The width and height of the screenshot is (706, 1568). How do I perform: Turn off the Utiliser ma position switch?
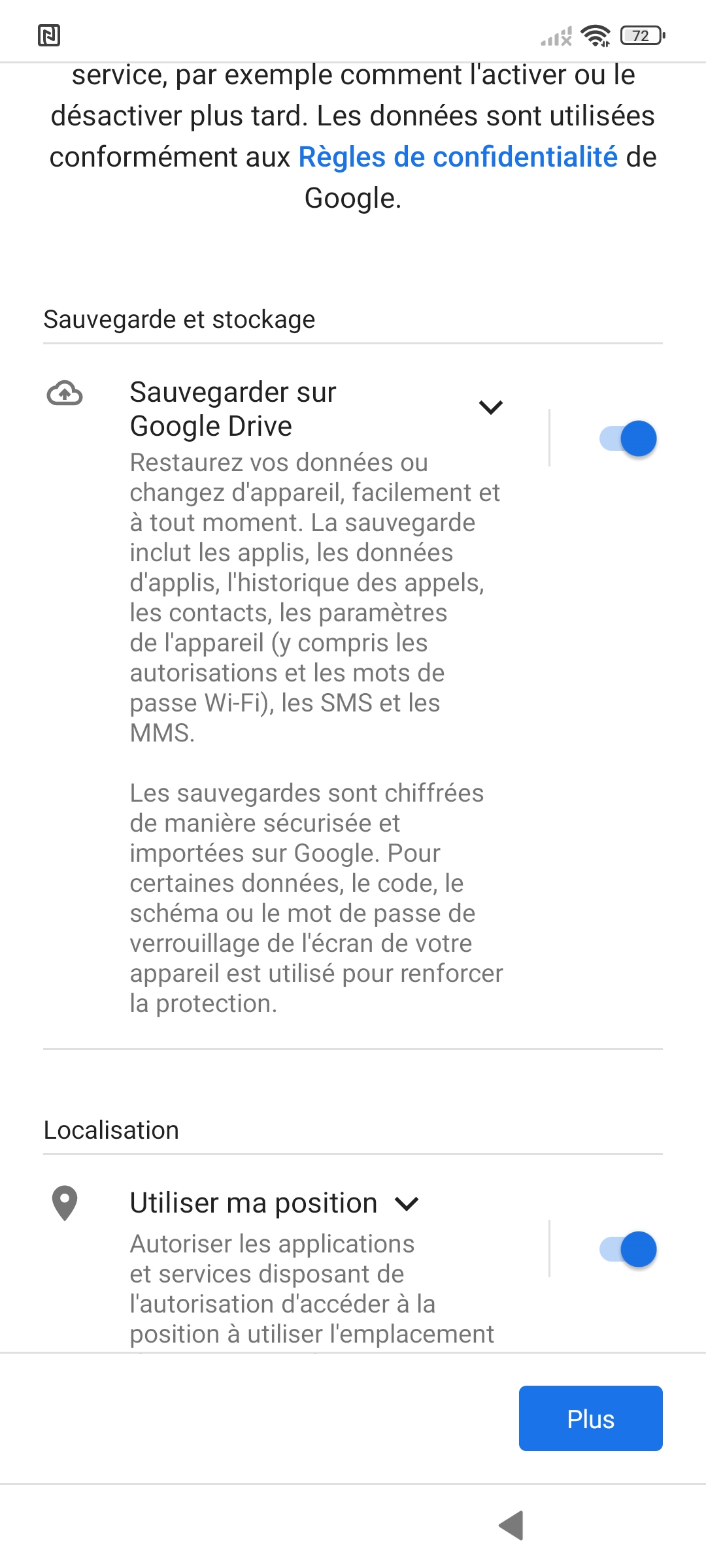pyautogui.click(x=628, y=1249)
